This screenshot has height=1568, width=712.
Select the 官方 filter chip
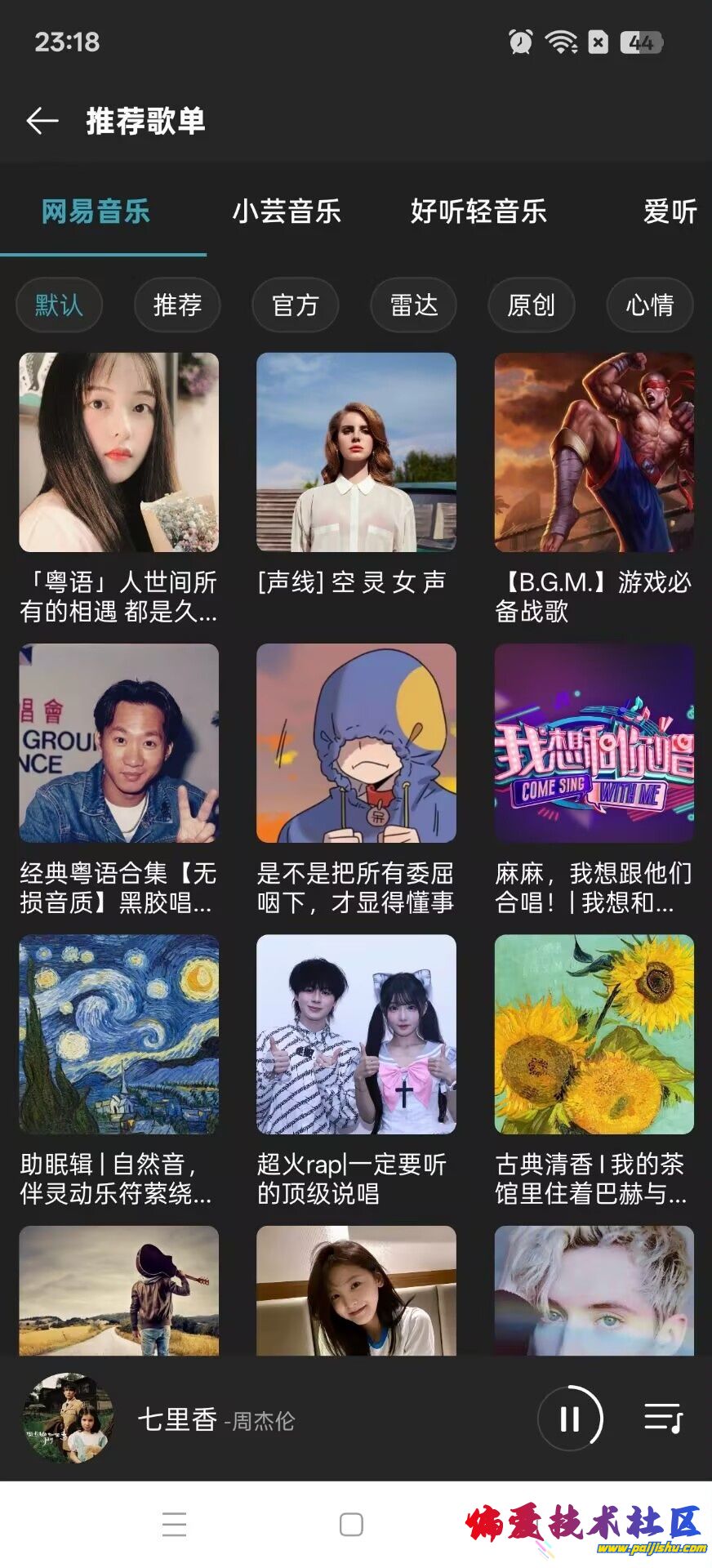[x=295, y=305]
